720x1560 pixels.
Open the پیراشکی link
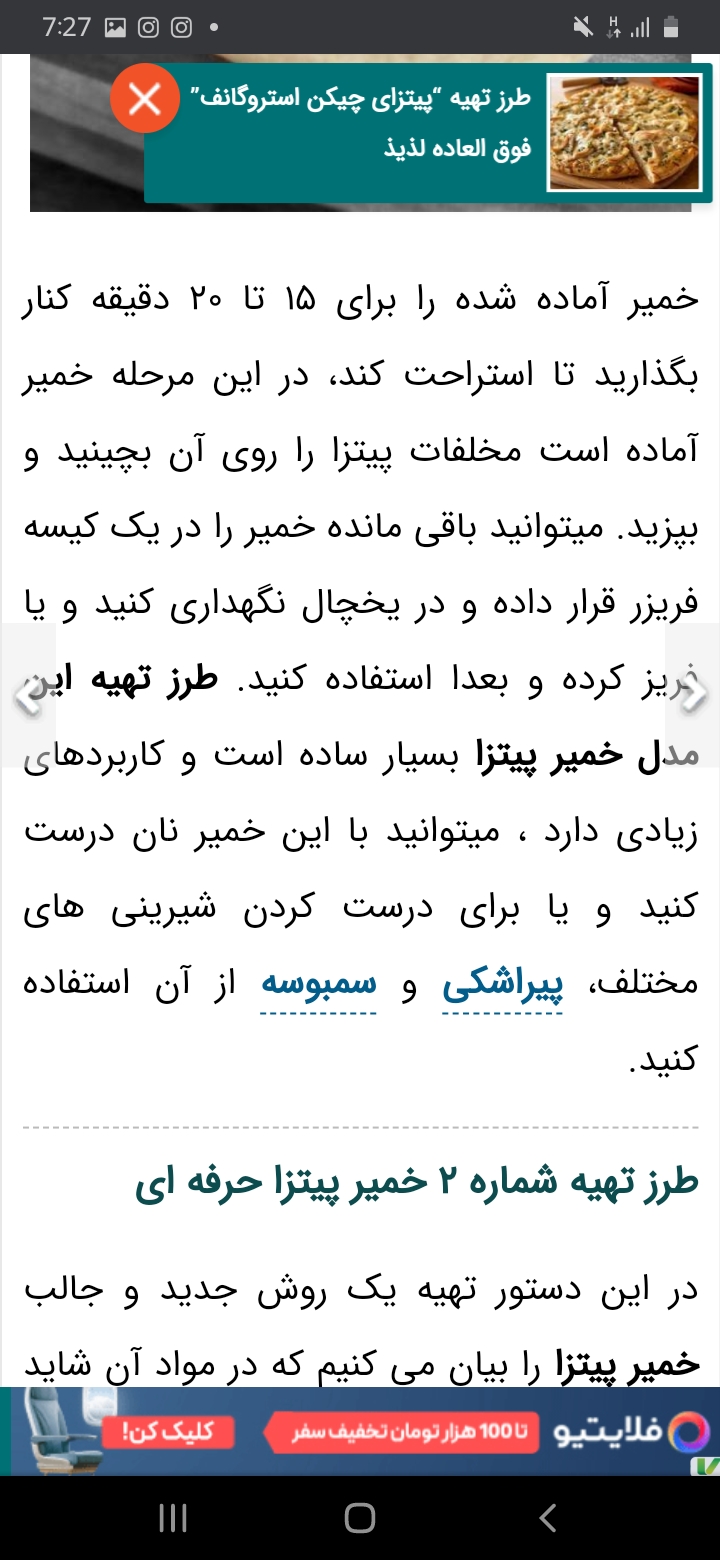point(502,984)
